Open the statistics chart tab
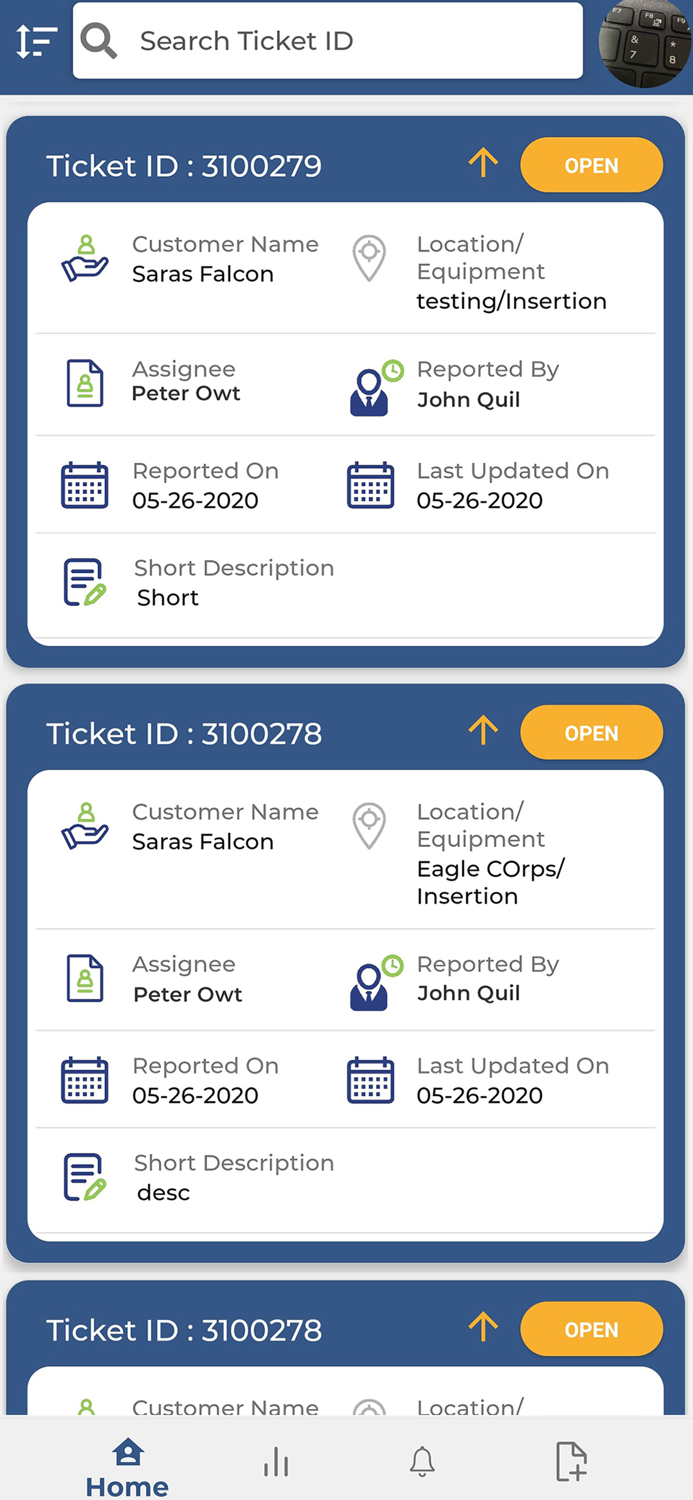This screenshot has height=1500, width=693. pos(276,1463)
